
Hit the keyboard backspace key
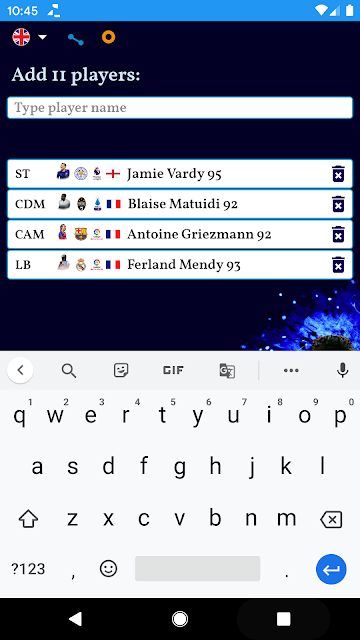(331, 520)
